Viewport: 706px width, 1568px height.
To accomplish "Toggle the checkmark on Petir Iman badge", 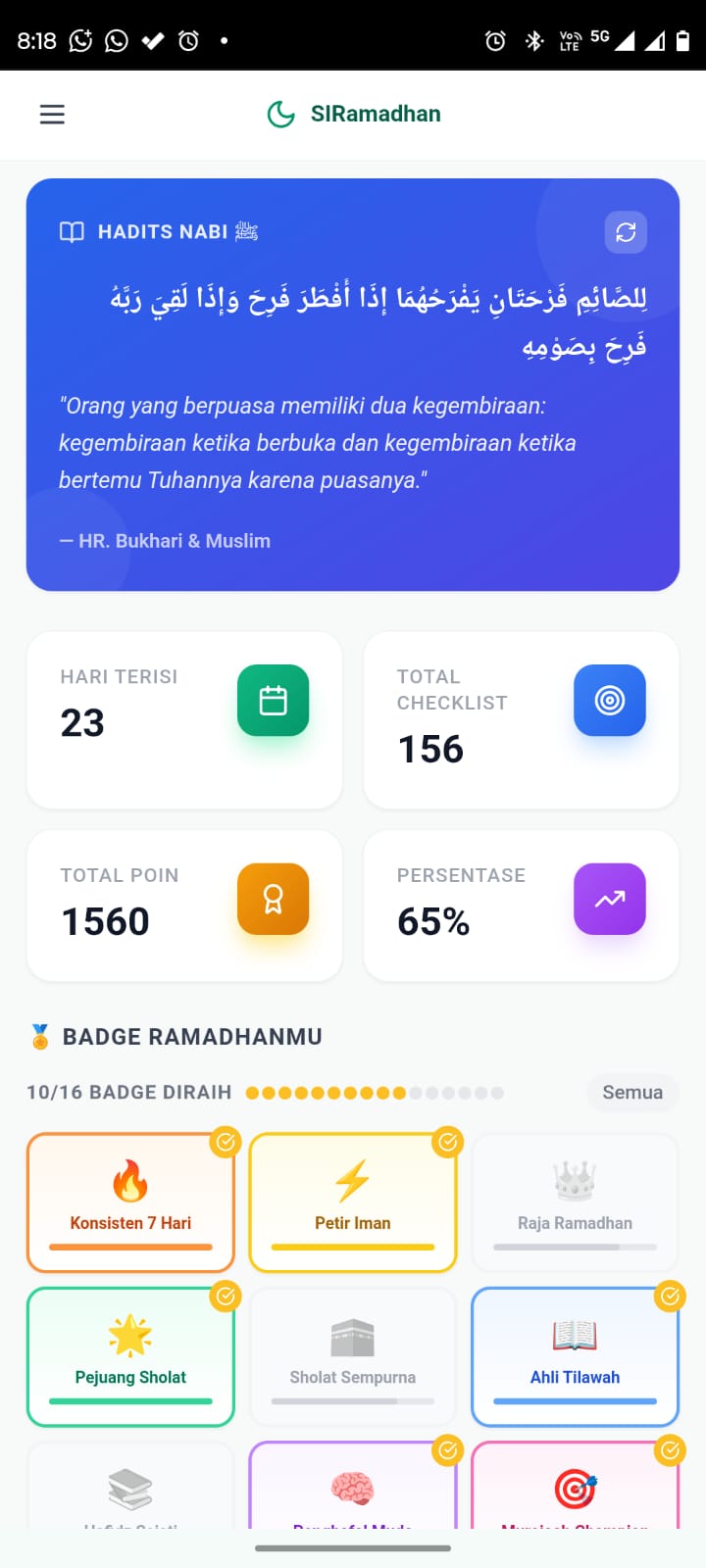I will (447, 1142).
